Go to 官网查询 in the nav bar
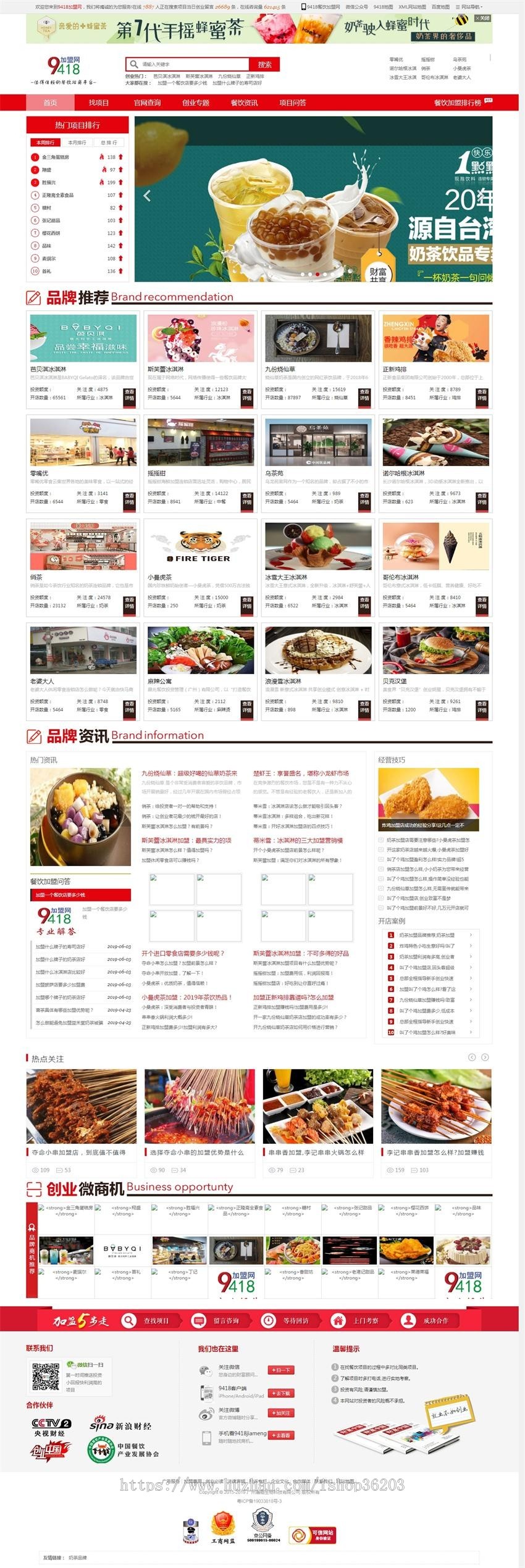Screen dimensions: 525x1568 click(x=147, y=102)
